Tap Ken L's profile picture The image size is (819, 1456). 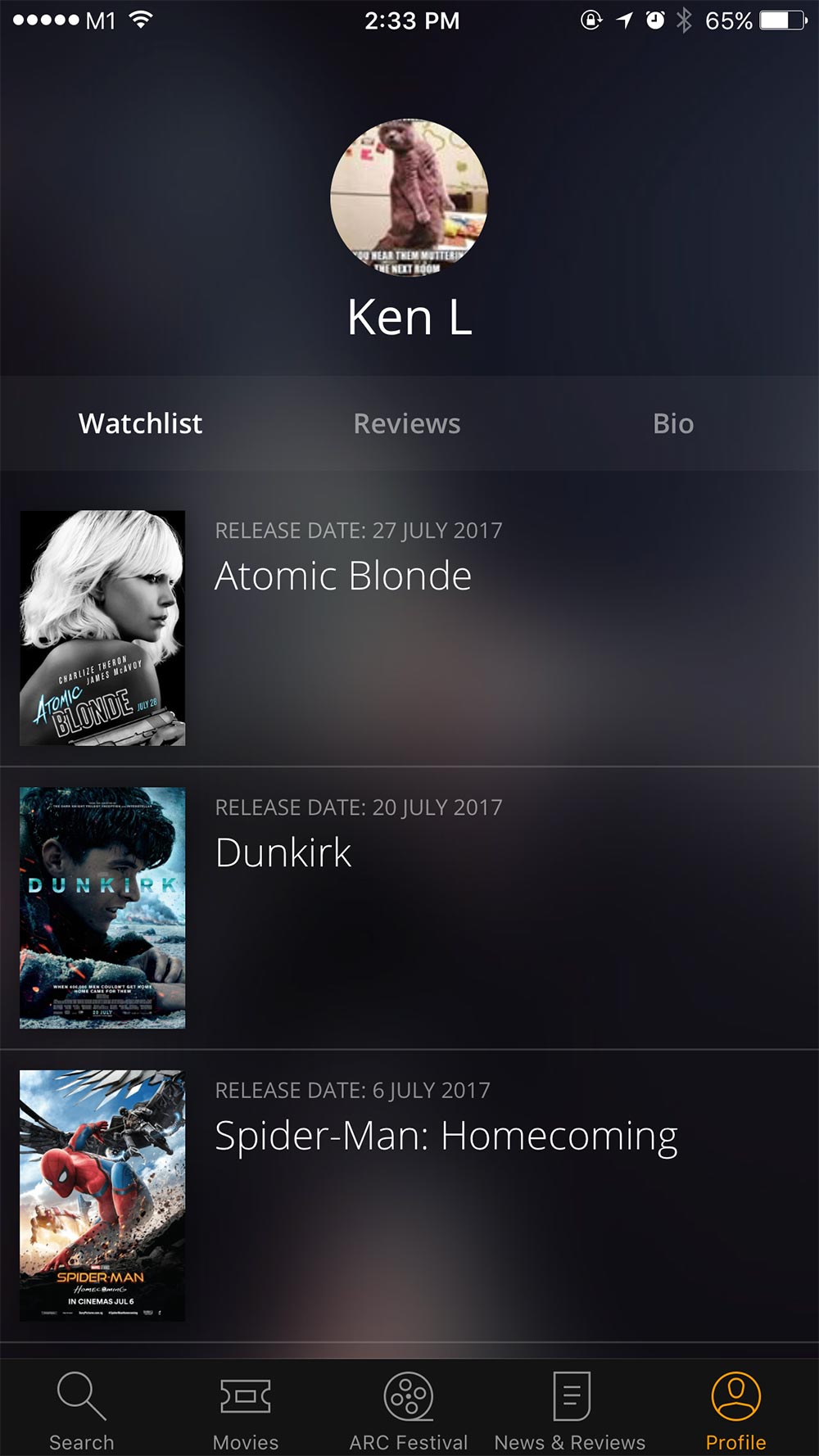click(409, 197)
